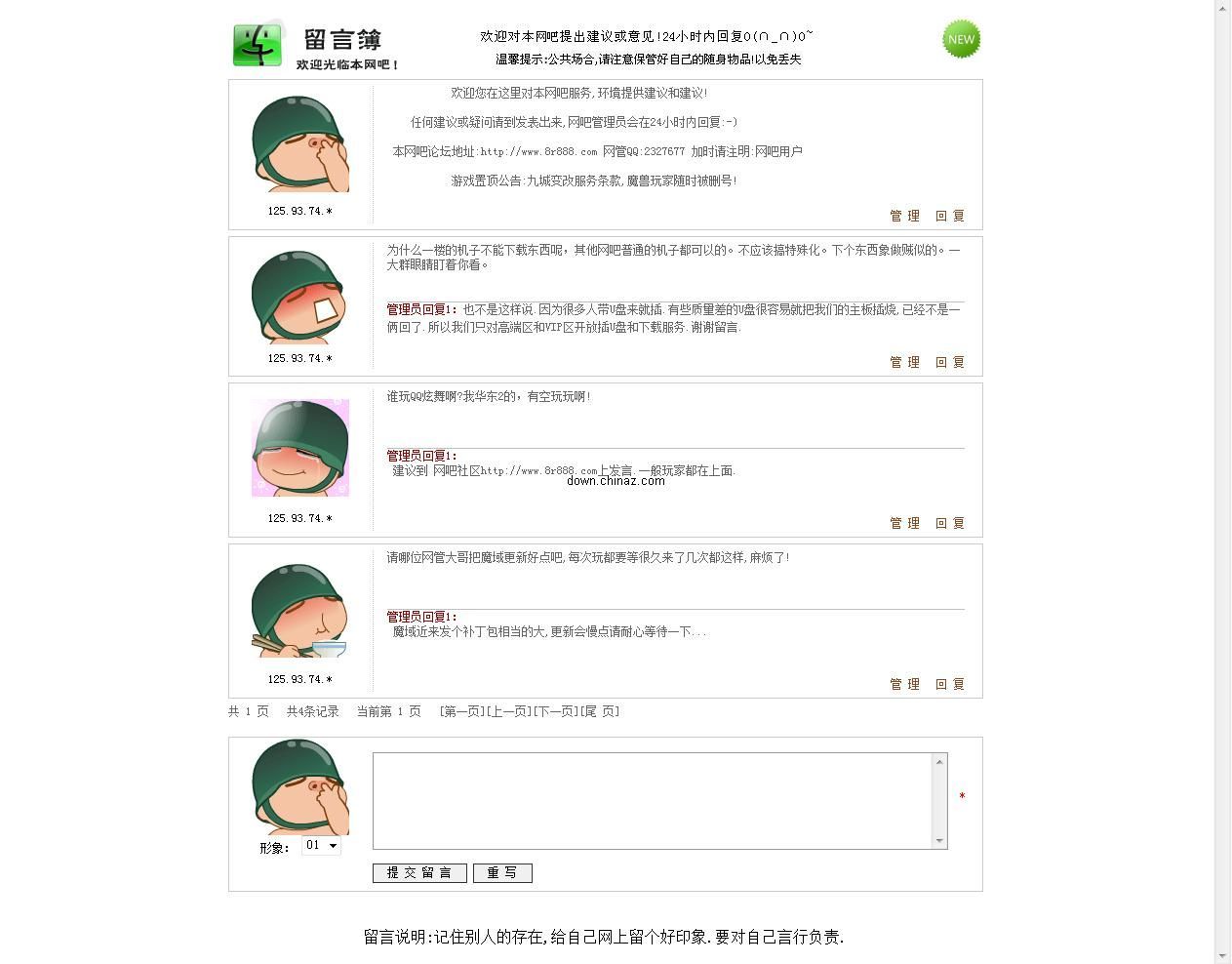Tap 回复 under the QQ炫舞 post
The width and height of the screenshot is (1232, 964).
[x=950, y=523]
